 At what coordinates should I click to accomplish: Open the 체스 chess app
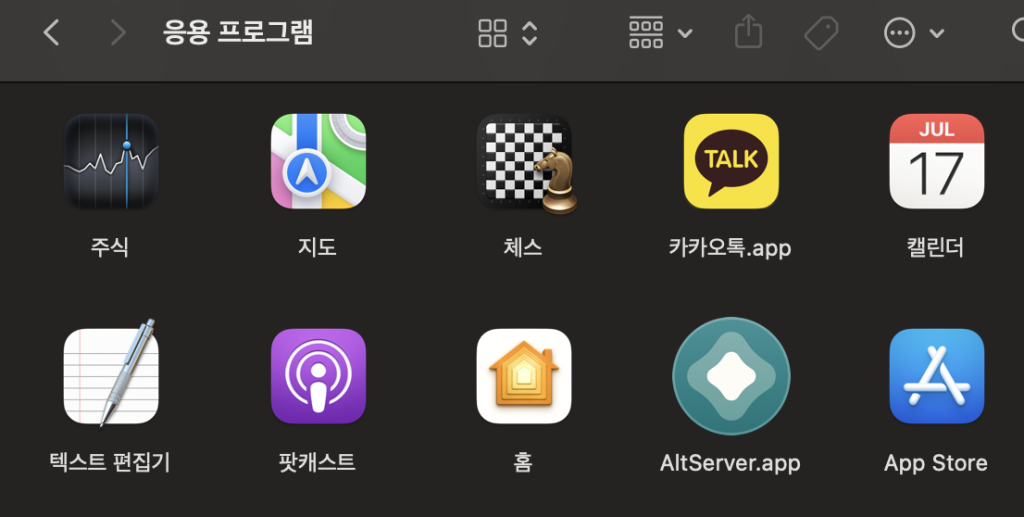[x=525, y=161]
